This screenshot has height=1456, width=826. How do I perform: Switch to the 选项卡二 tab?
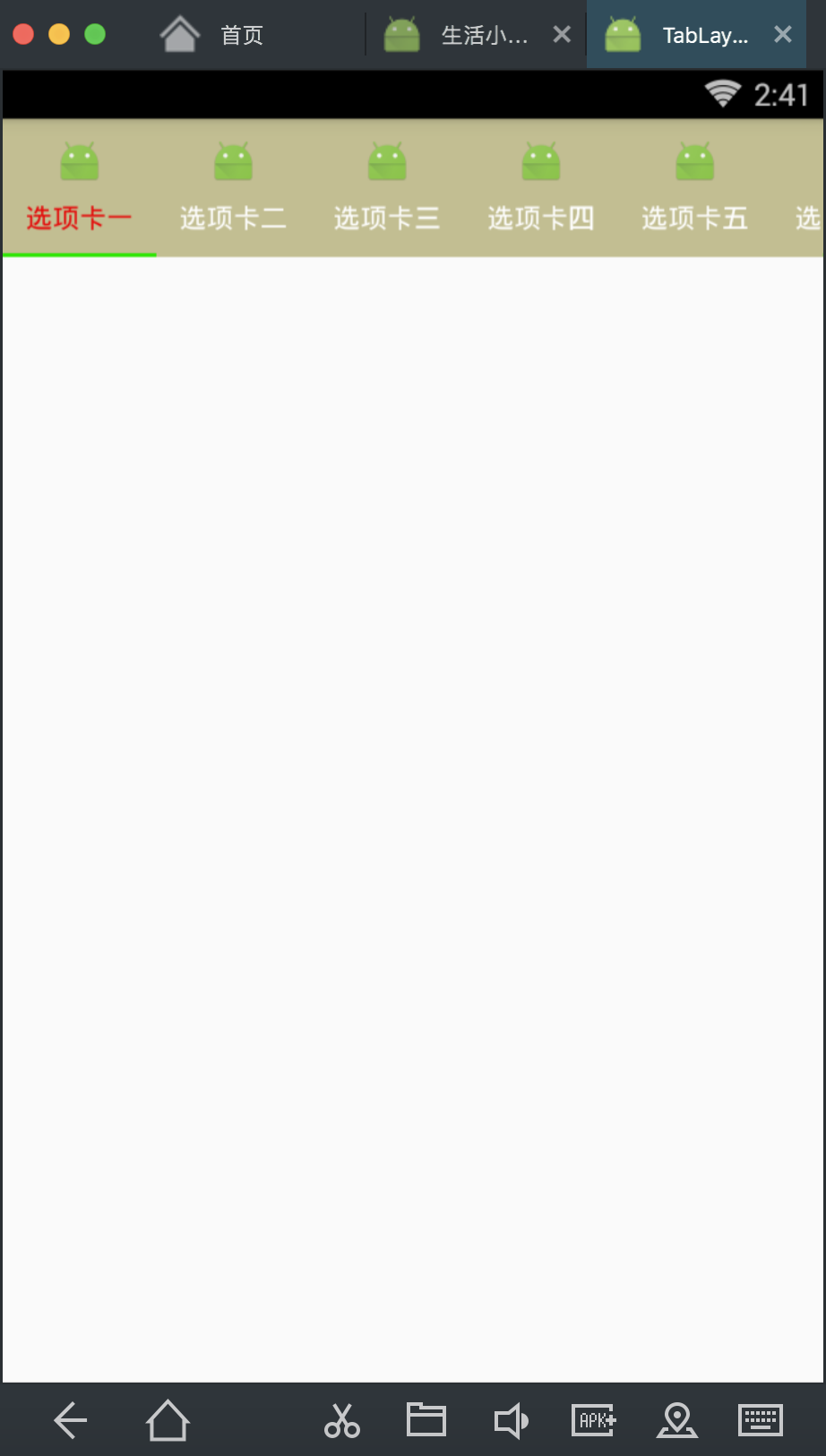click(x=233, y=188)
